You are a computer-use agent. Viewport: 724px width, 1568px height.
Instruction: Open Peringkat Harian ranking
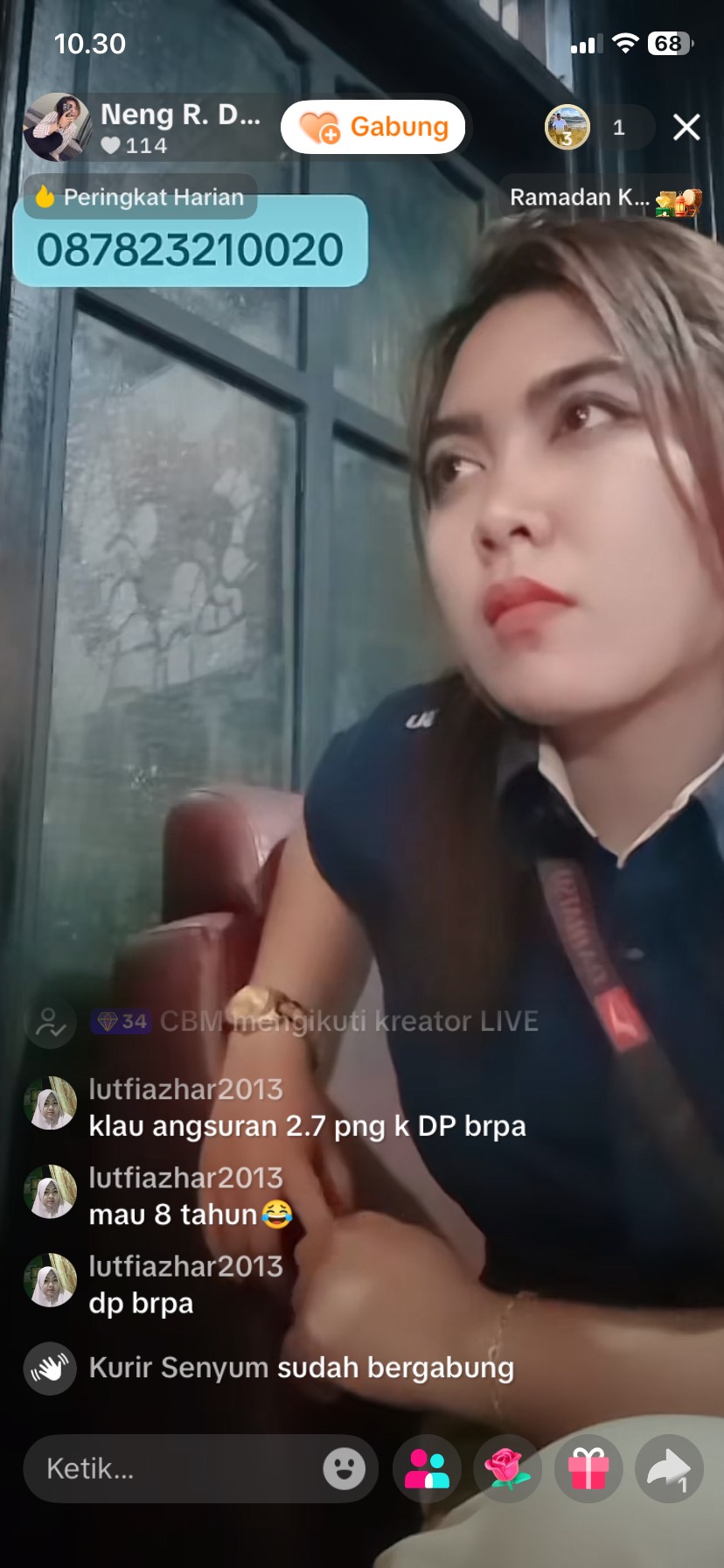140,197
